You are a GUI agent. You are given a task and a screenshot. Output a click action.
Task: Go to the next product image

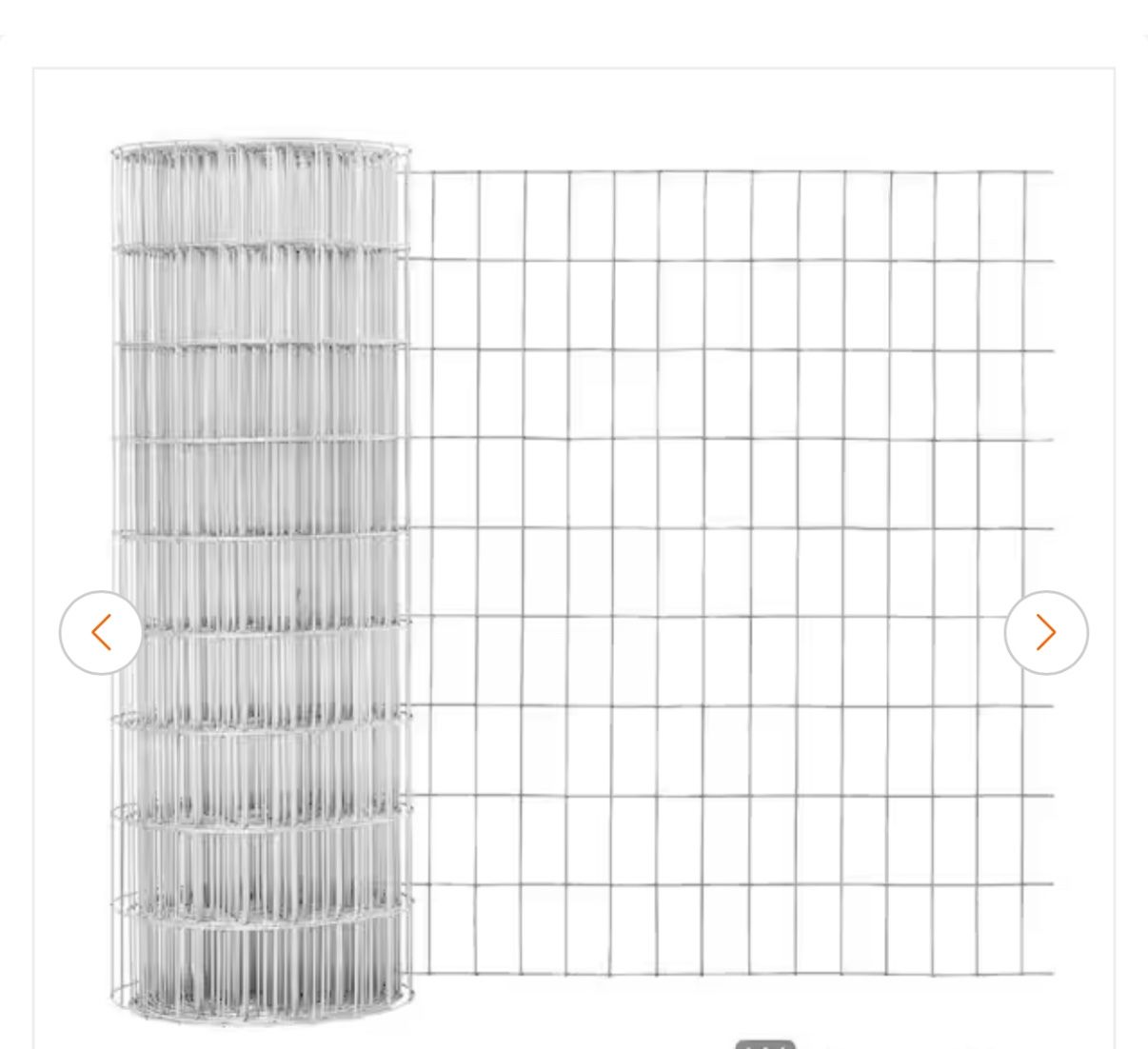(1045, 633)
